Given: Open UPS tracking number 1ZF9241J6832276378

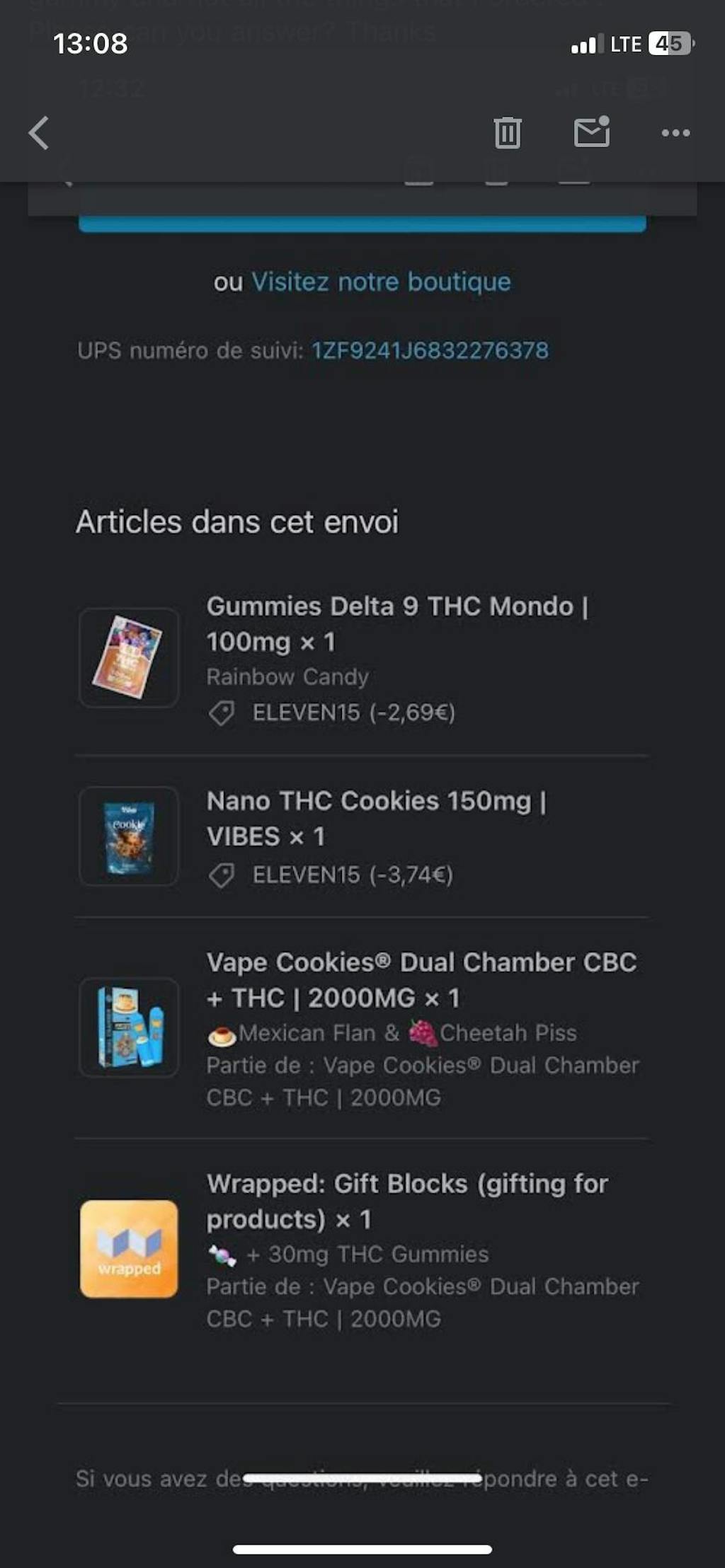Looking at the screenshot, I should coord(430,350).
